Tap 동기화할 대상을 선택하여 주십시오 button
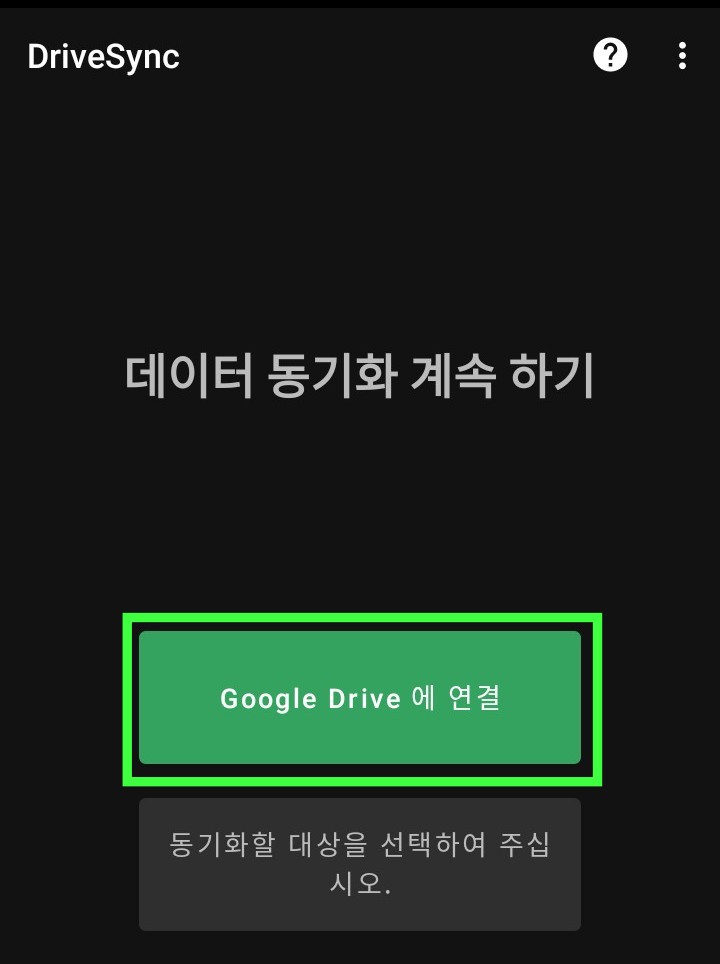Image resolution: width=720 pixels, height=964 pixels. pyautogui.click(x=360, y=864)
